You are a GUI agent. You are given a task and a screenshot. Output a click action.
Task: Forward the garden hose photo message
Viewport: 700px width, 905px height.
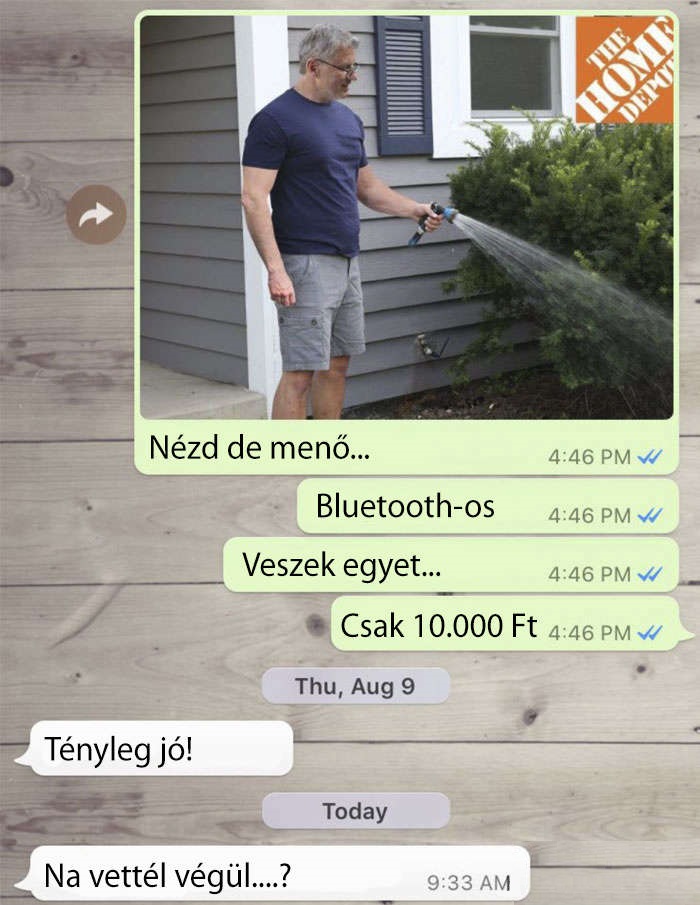pos(96,215)
